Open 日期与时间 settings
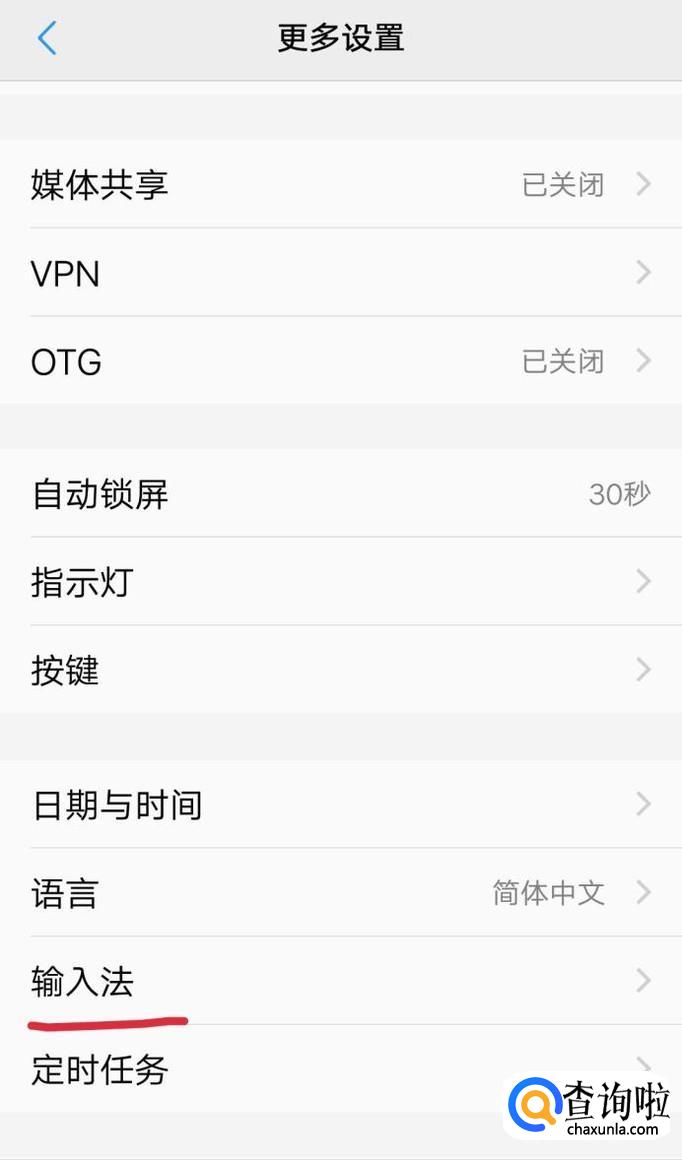This screenshot has height=1160, width=682. coord(340,804)
